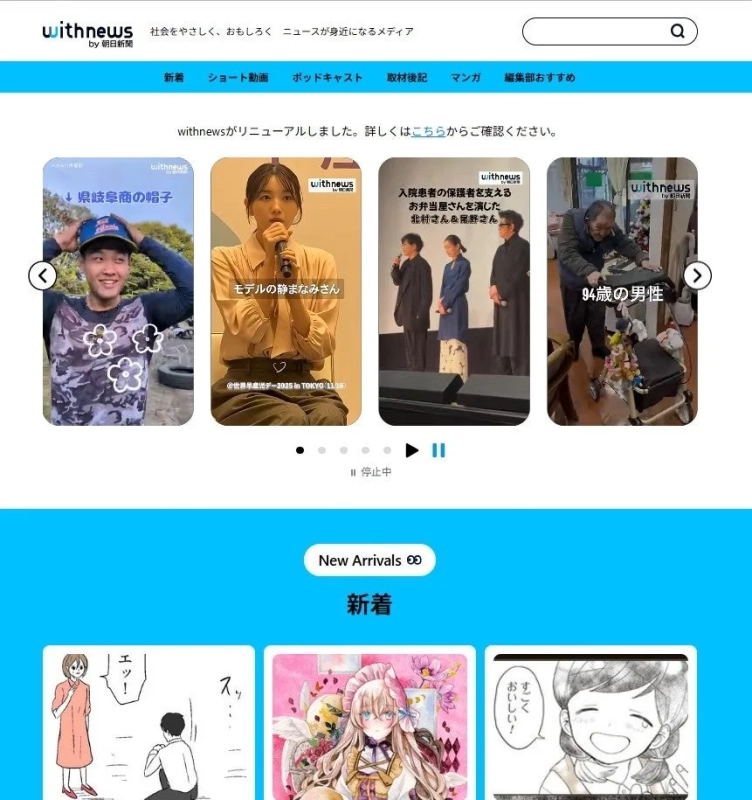
Task: Follow the こちら renewal details link
Action: pos(428,131)
